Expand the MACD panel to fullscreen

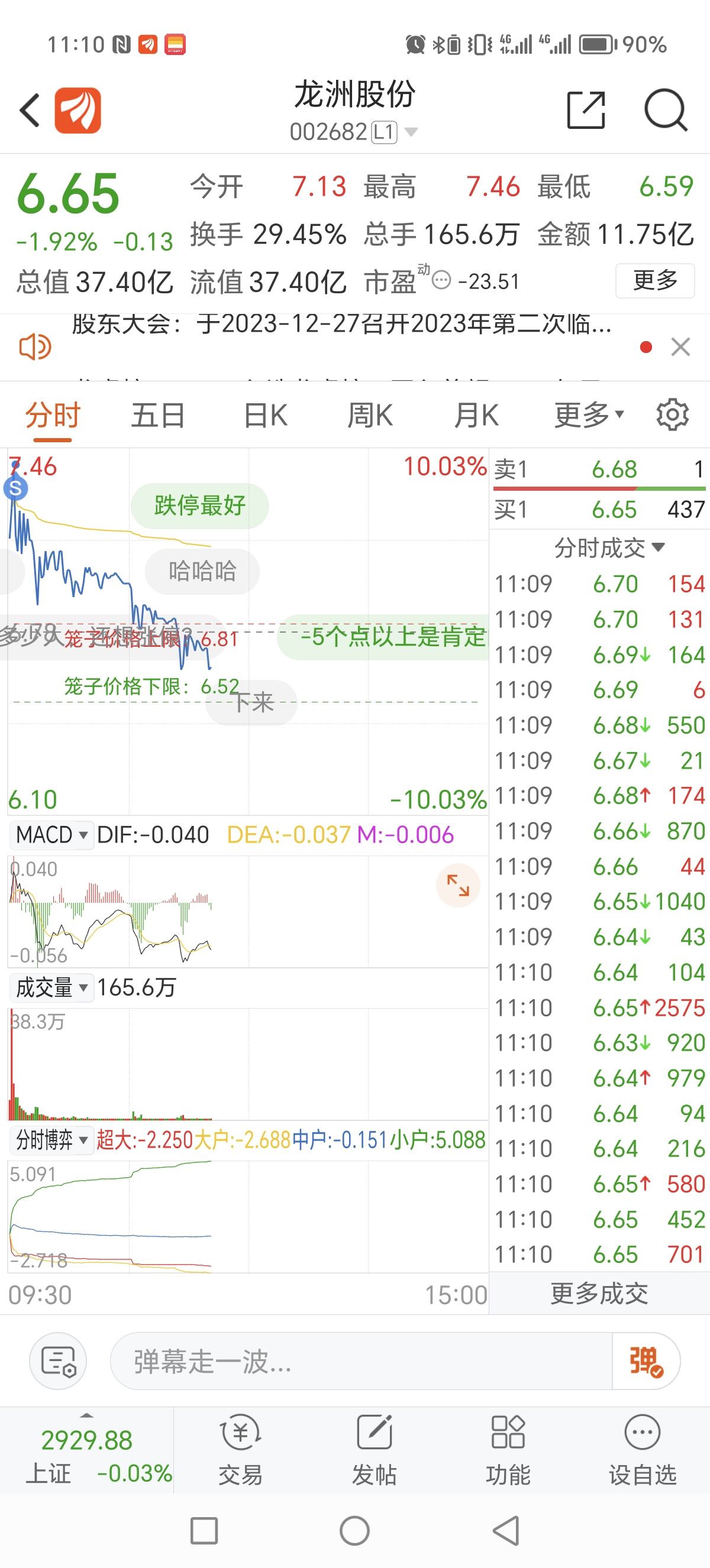tap(458, 886)
